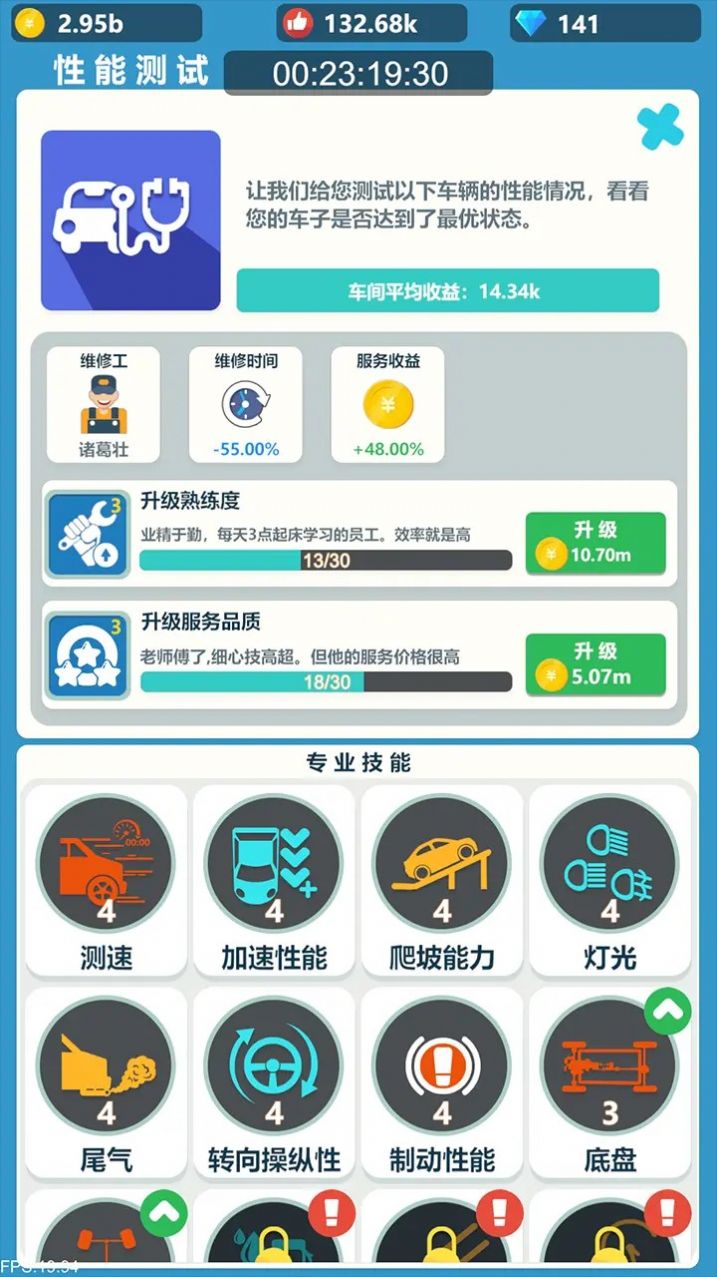Viewport: 717px width, 1277px height.
Task: Select the 转向操纵性 steering skill
Action: (x=274, y=1083)
